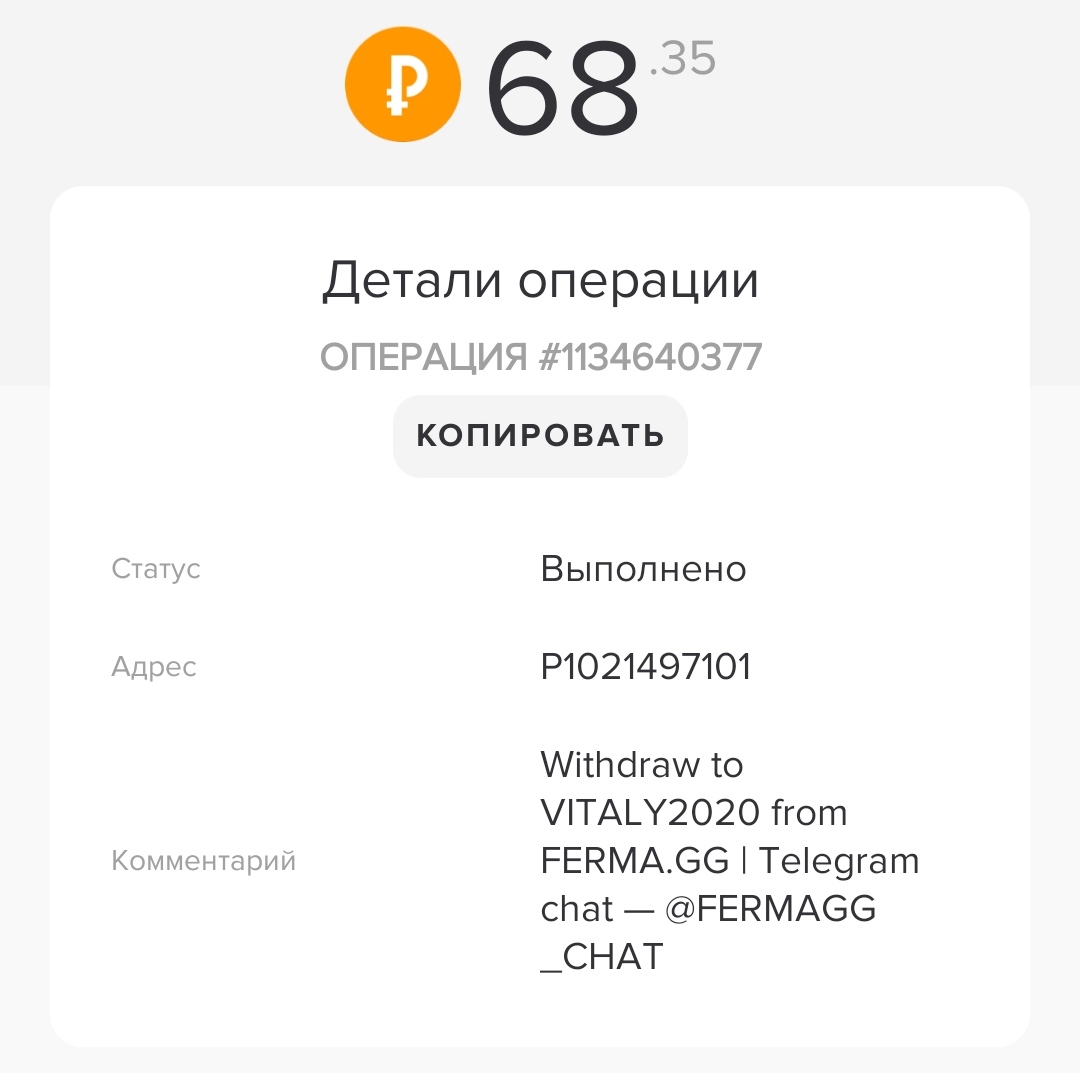This screenshot has height=1073, width=1080.
Task: Tap the КОПИРОВАТЬ button
Action: click(540, 436)
